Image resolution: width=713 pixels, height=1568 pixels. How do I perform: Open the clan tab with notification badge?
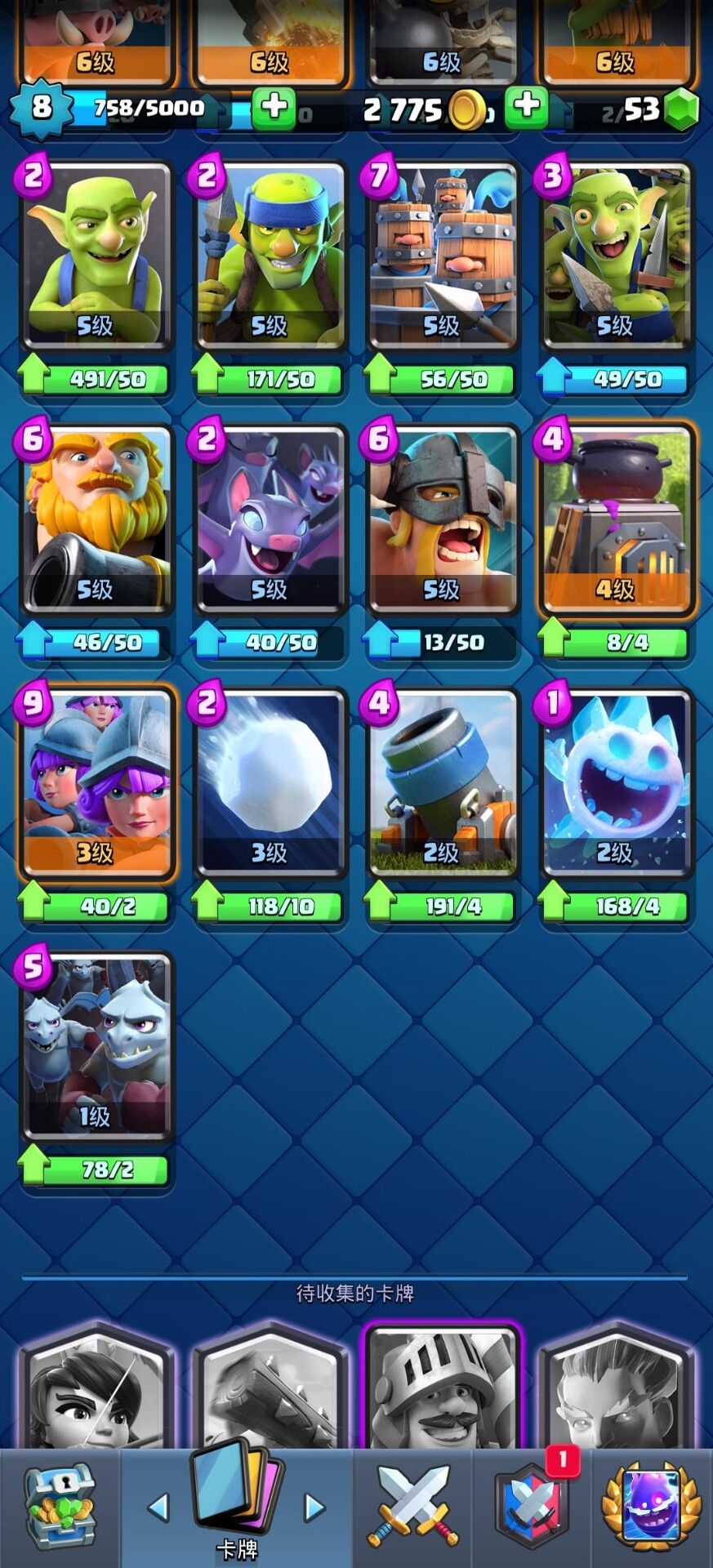(533, 1507)
